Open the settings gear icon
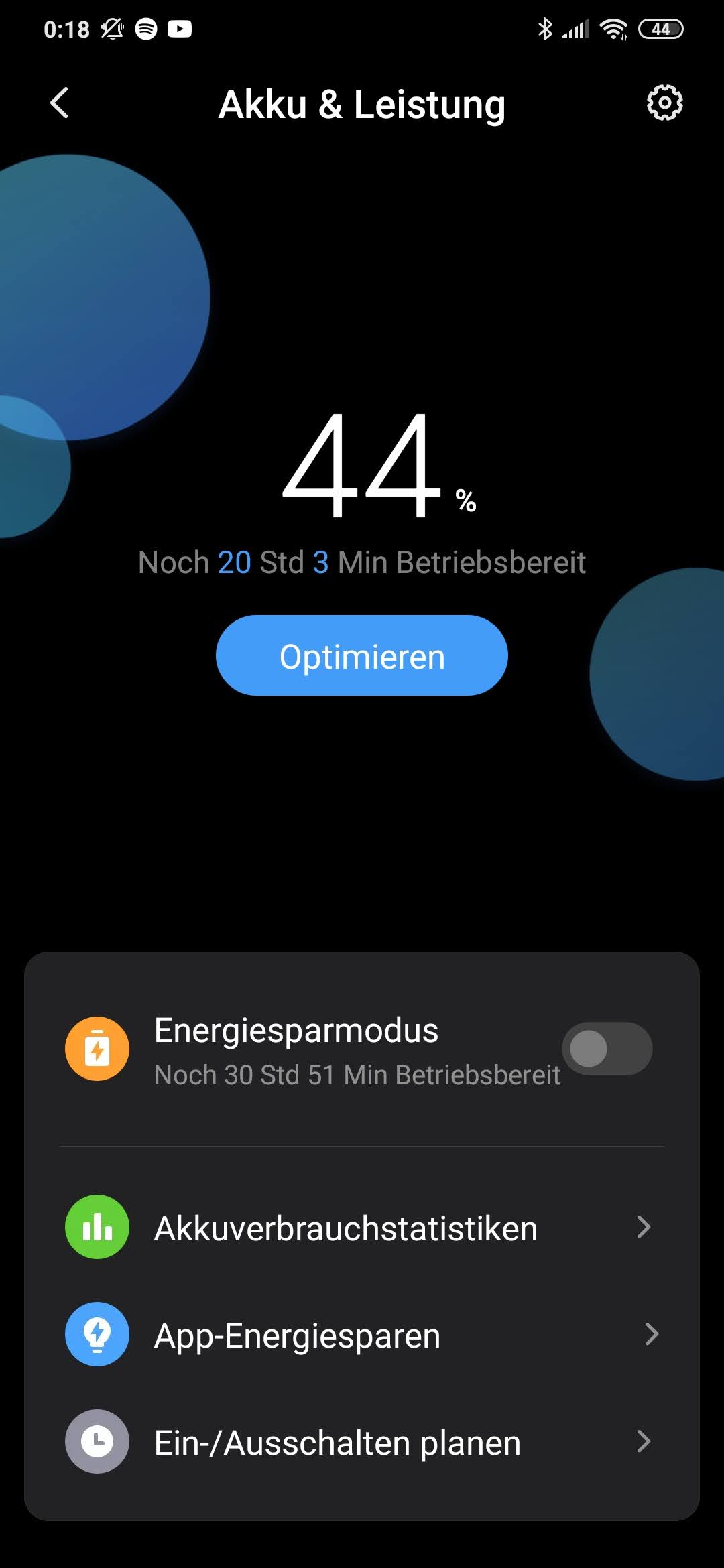 coord(664,103)
